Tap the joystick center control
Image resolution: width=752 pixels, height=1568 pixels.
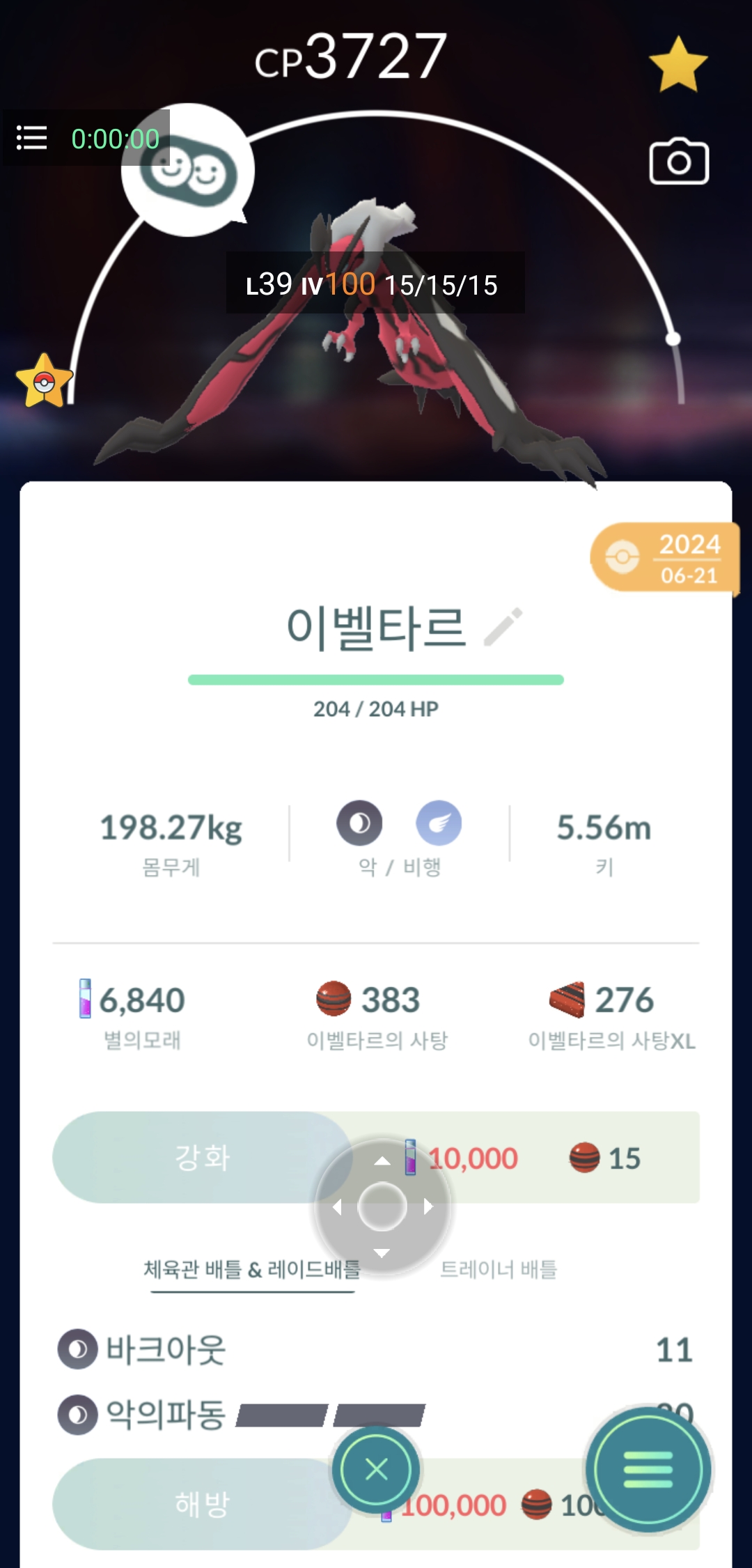click(x=382, y=1206)
